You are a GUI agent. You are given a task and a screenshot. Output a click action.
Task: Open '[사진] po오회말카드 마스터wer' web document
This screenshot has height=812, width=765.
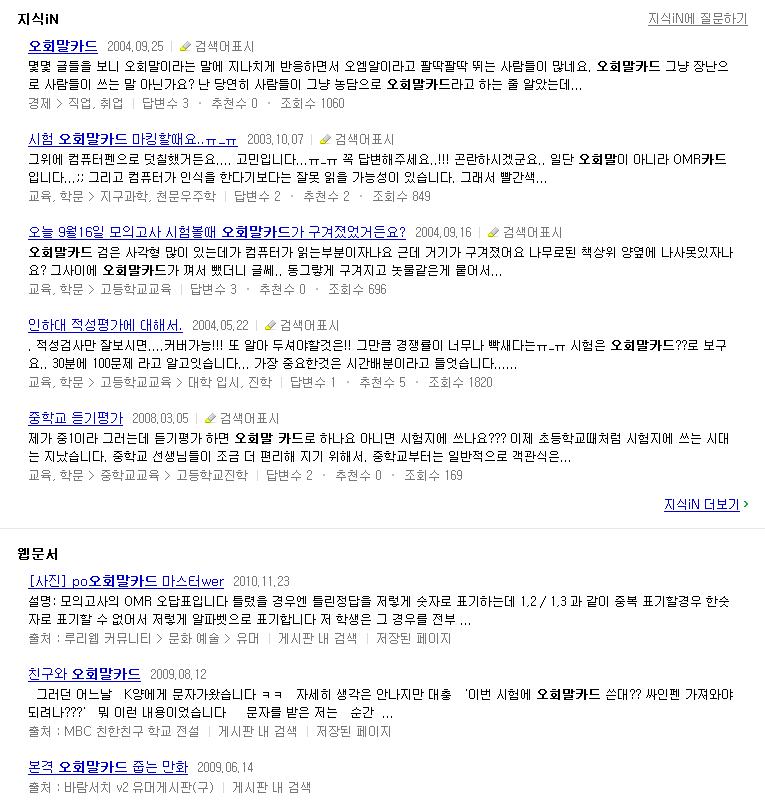[x=126, y=581]
